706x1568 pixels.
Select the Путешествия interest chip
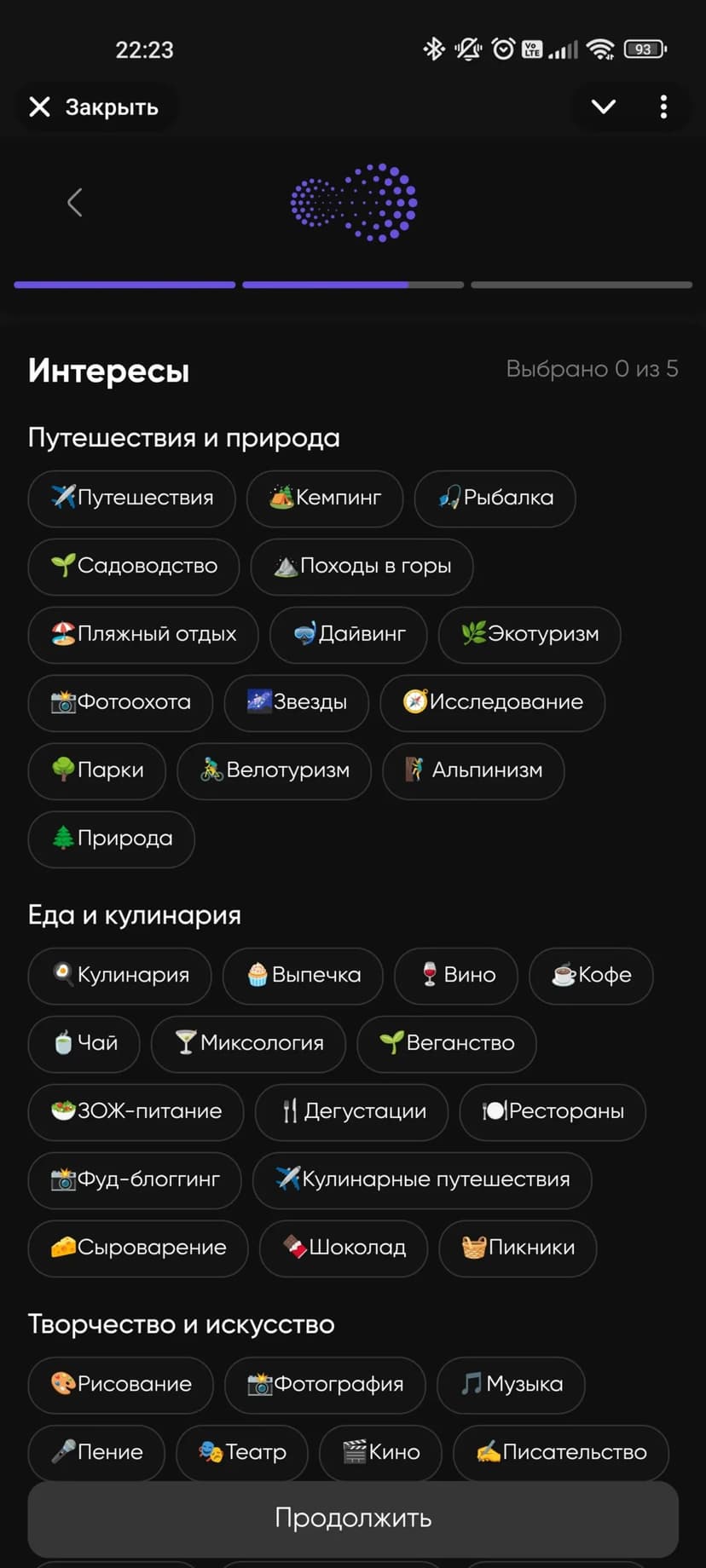(x=132, y=498)
